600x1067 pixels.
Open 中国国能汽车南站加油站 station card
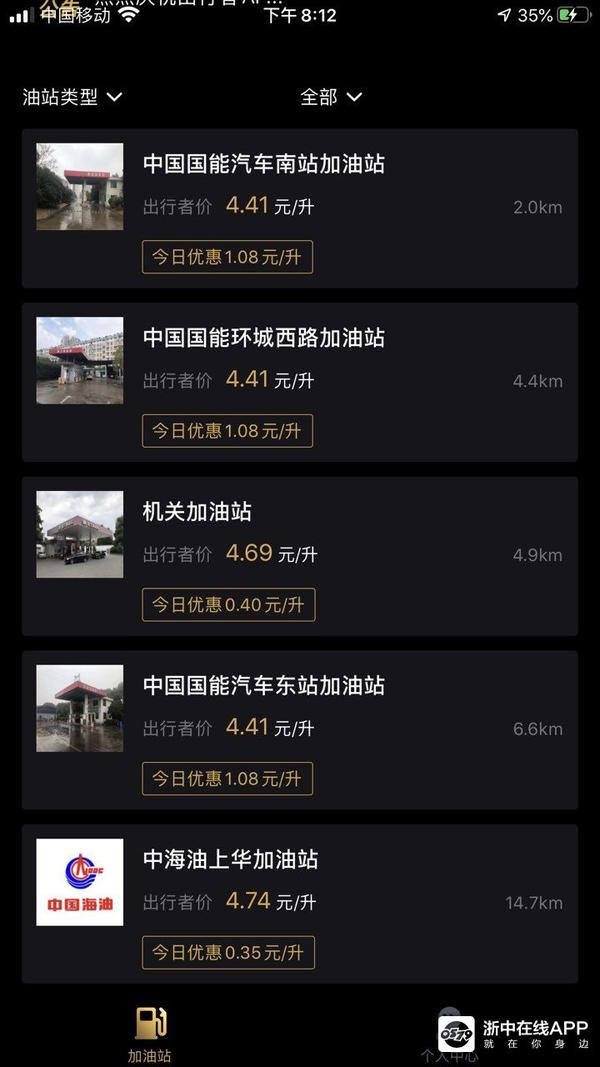pyautogui.click(x=300, y=208)
